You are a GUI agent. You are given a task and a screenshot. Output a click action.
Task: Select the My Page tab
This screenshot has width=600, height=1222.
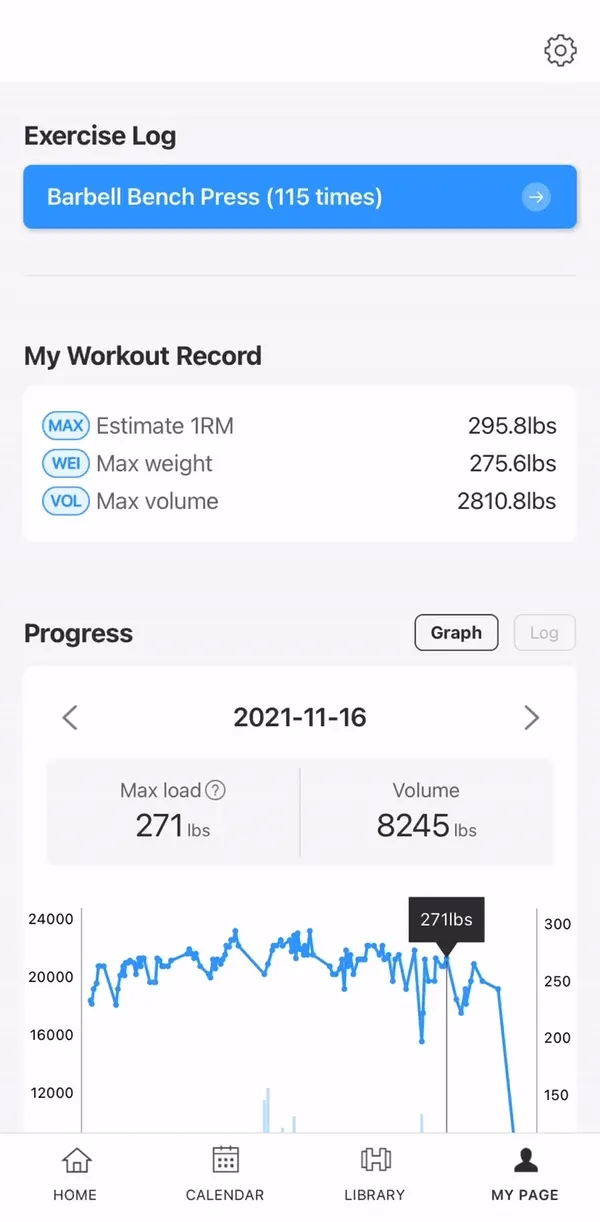pyautogui.click(x=524, y=1175)
